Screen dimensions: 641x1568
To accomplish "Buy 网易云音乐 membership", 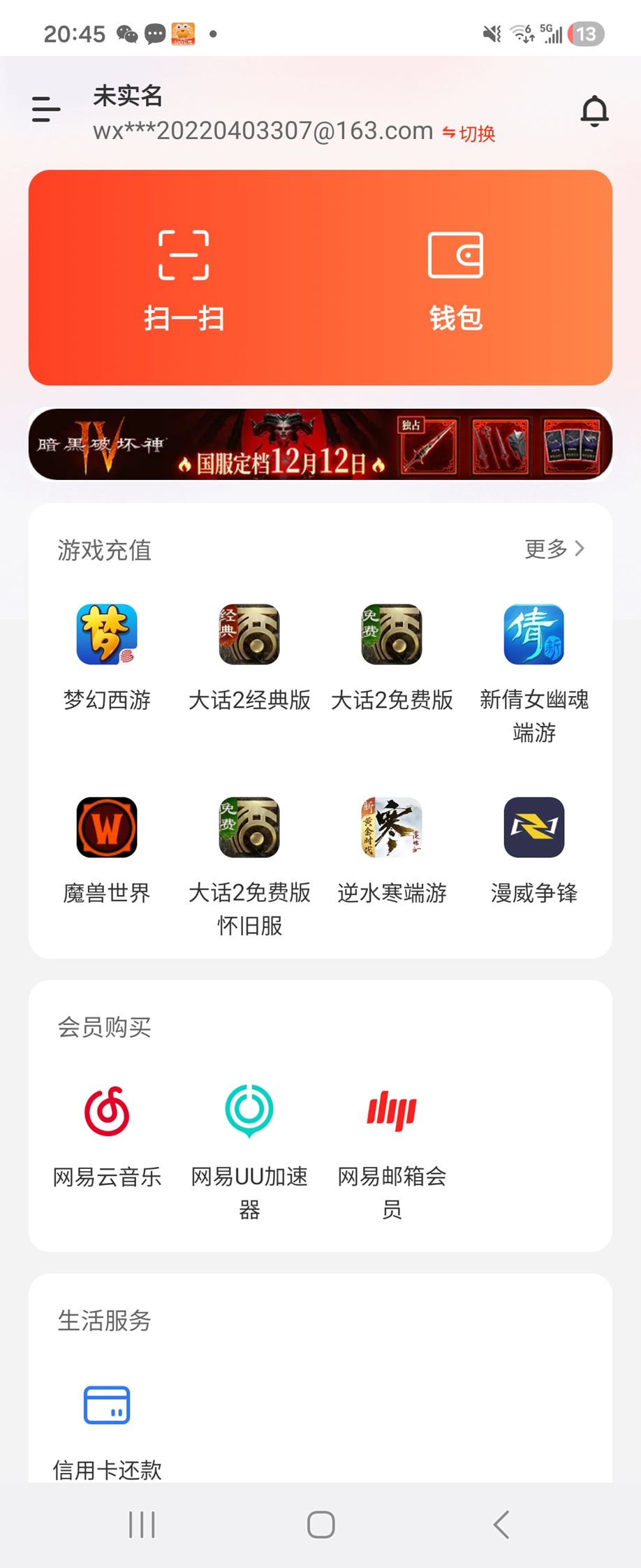I will [x=107, y=1132].
